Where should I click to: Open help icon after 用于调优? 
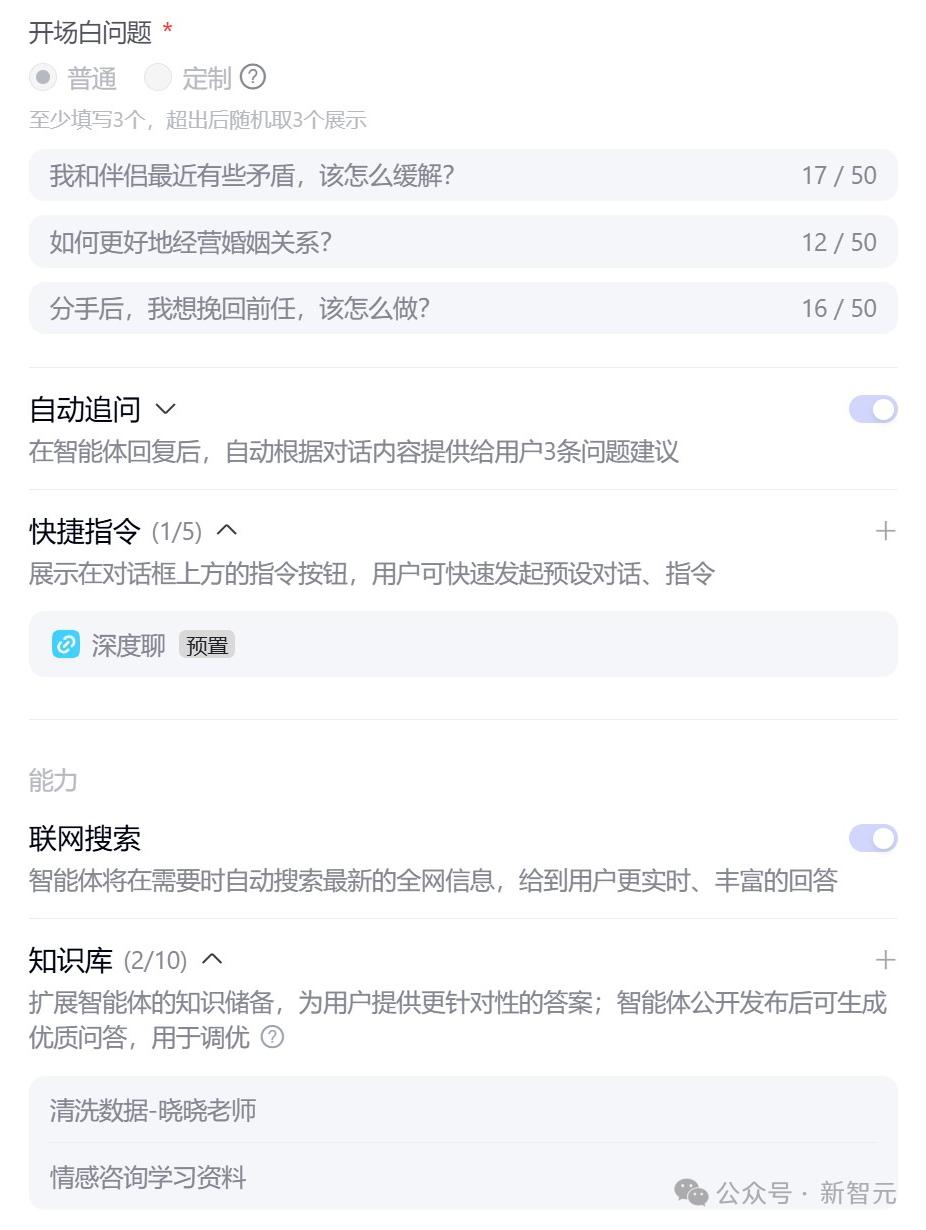(272, 1038)
